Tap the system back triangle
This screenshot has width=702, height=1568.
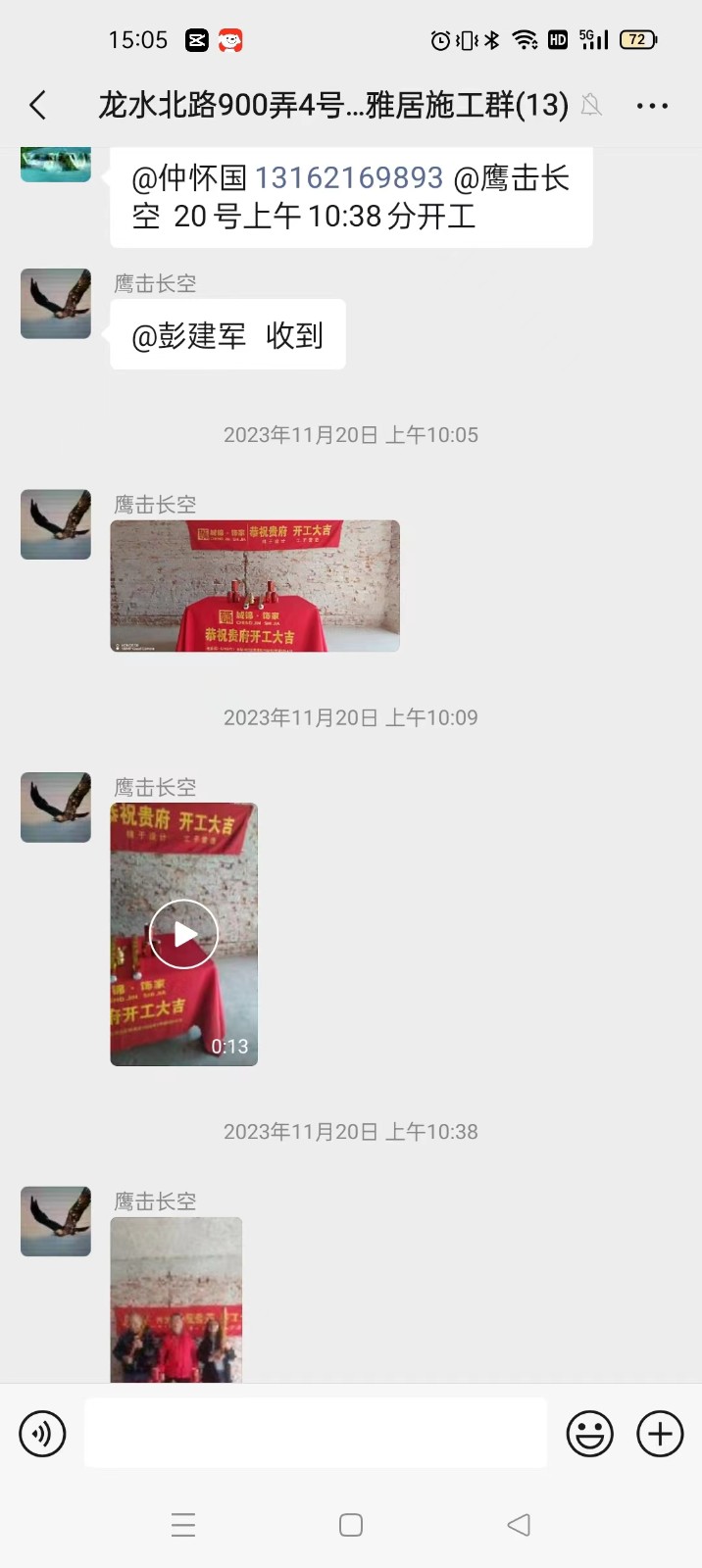(519, 1525)
